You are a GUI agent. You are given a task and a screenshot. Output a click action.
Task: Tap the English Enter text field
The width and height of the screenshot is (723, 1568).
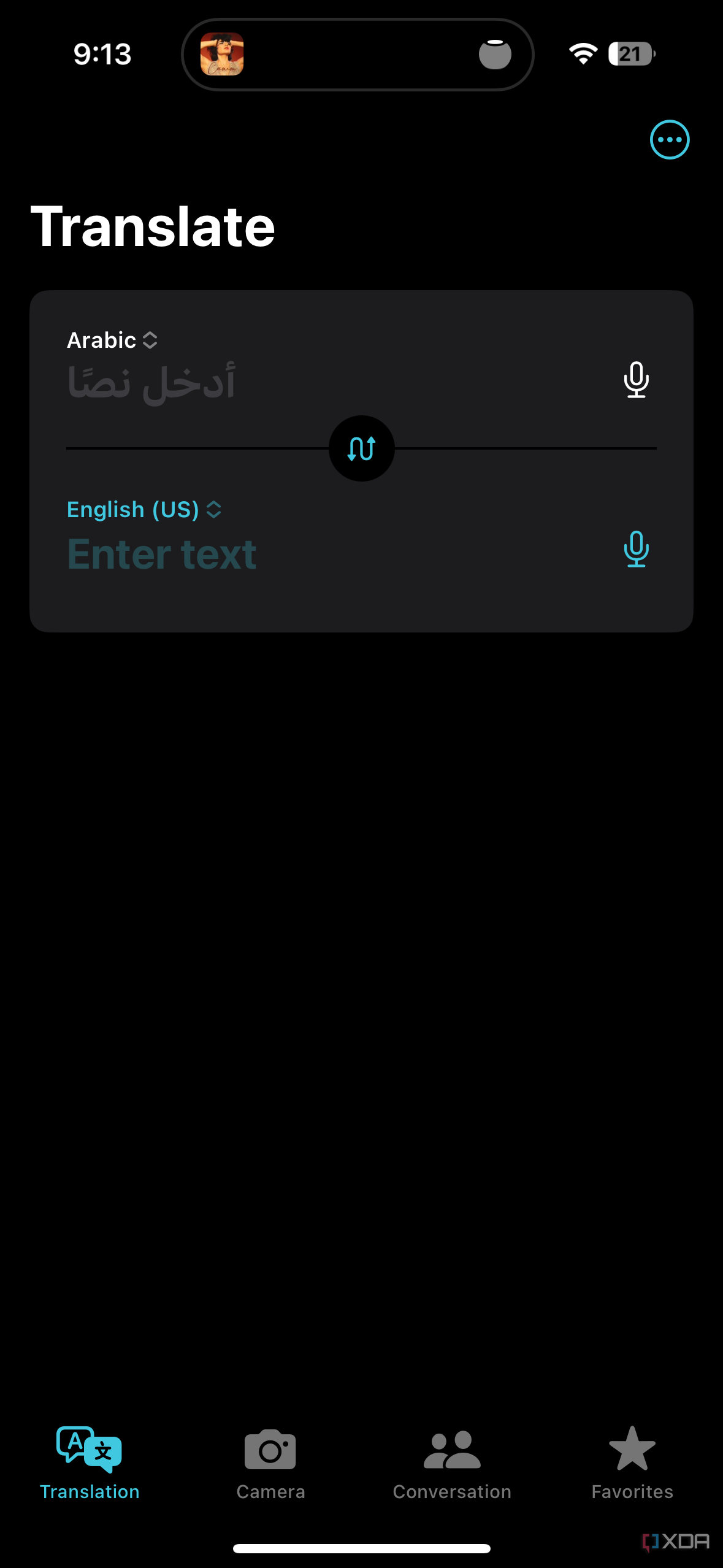pos(337,554)
